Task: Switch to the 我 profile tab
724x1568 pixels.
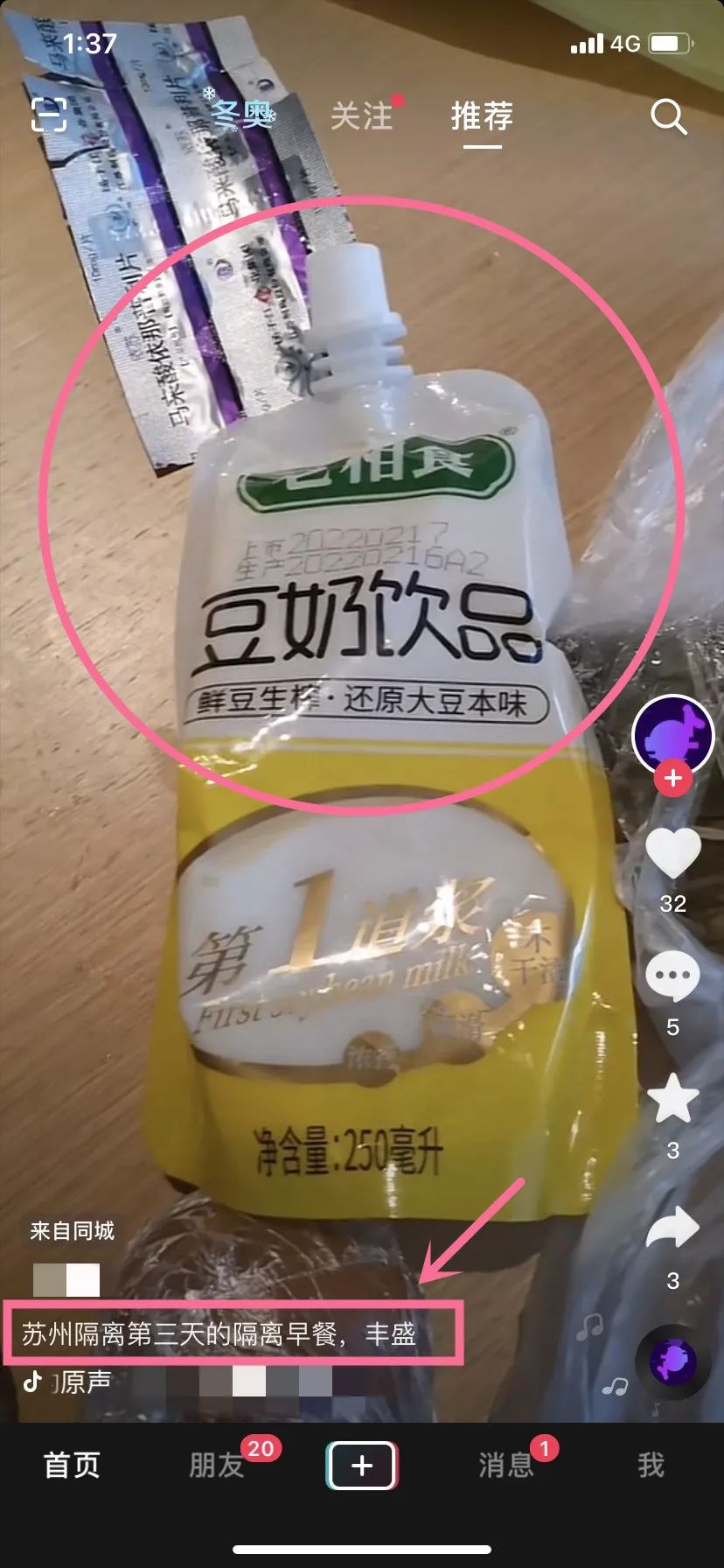Action: pos(651,1465)
